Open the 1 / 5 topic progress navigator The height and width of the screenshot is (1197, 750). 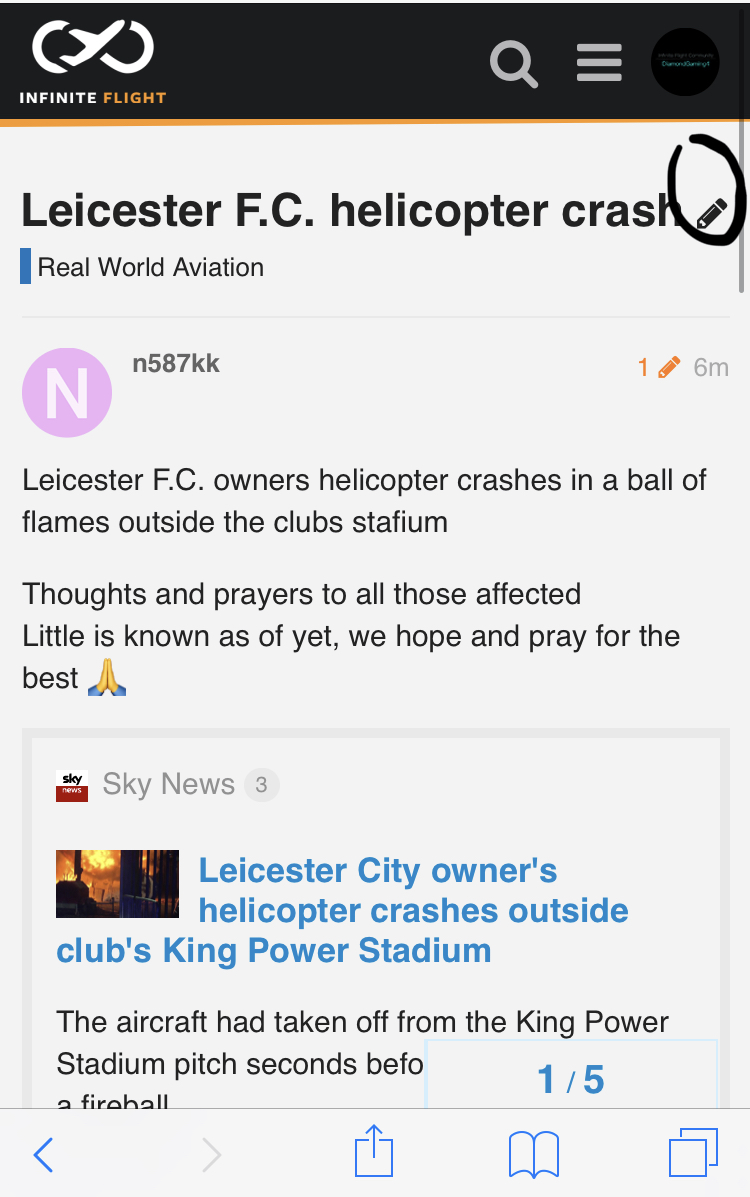pos(571,1078)
